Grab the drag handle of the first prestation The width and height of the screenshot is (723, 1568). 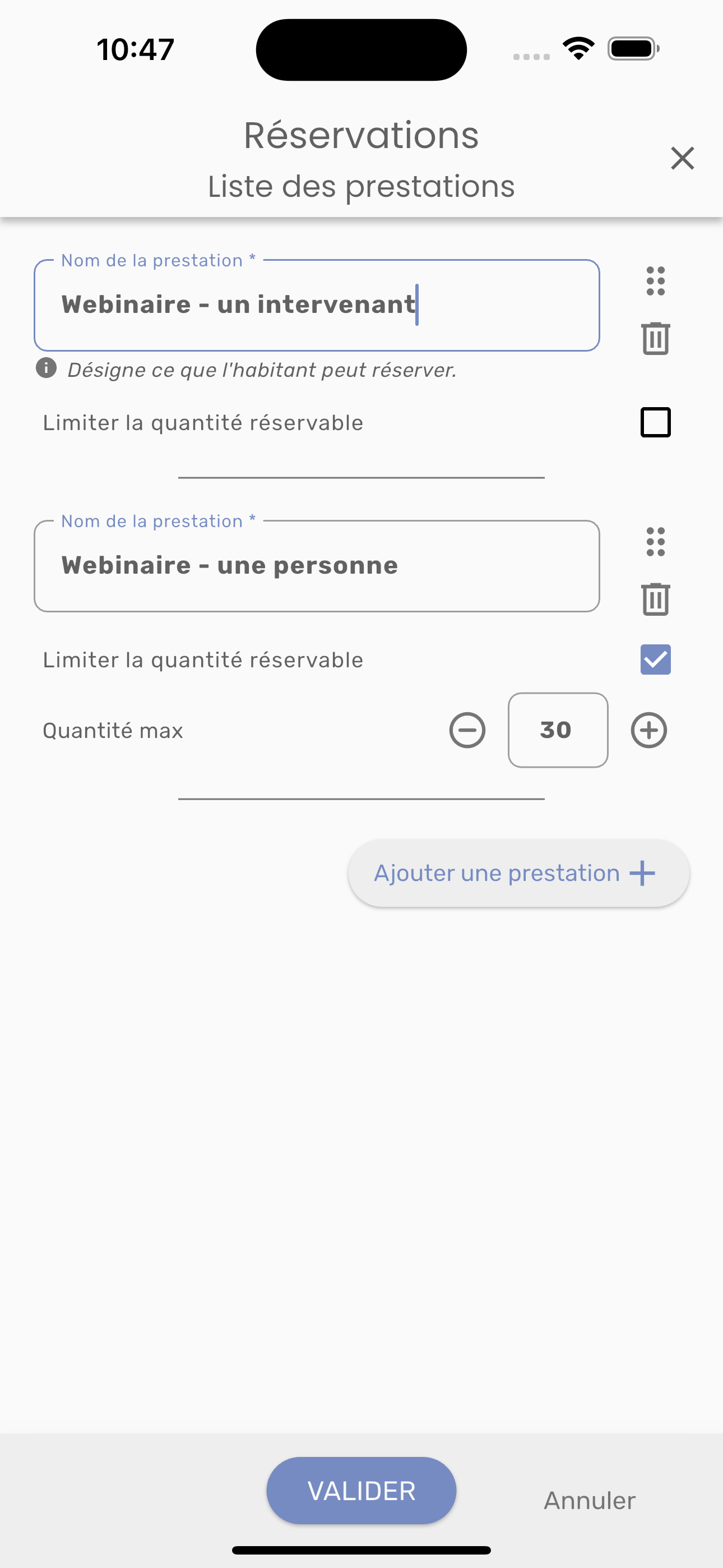click(655, 282)
